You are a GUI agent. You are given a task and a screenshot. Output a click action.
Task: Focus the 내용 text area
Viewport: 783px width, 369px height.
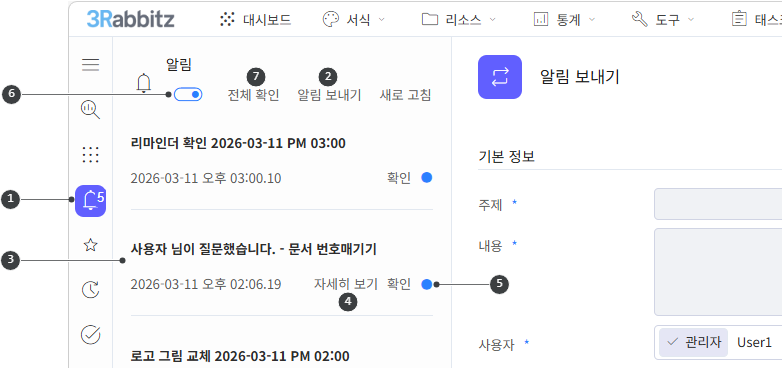718,272
